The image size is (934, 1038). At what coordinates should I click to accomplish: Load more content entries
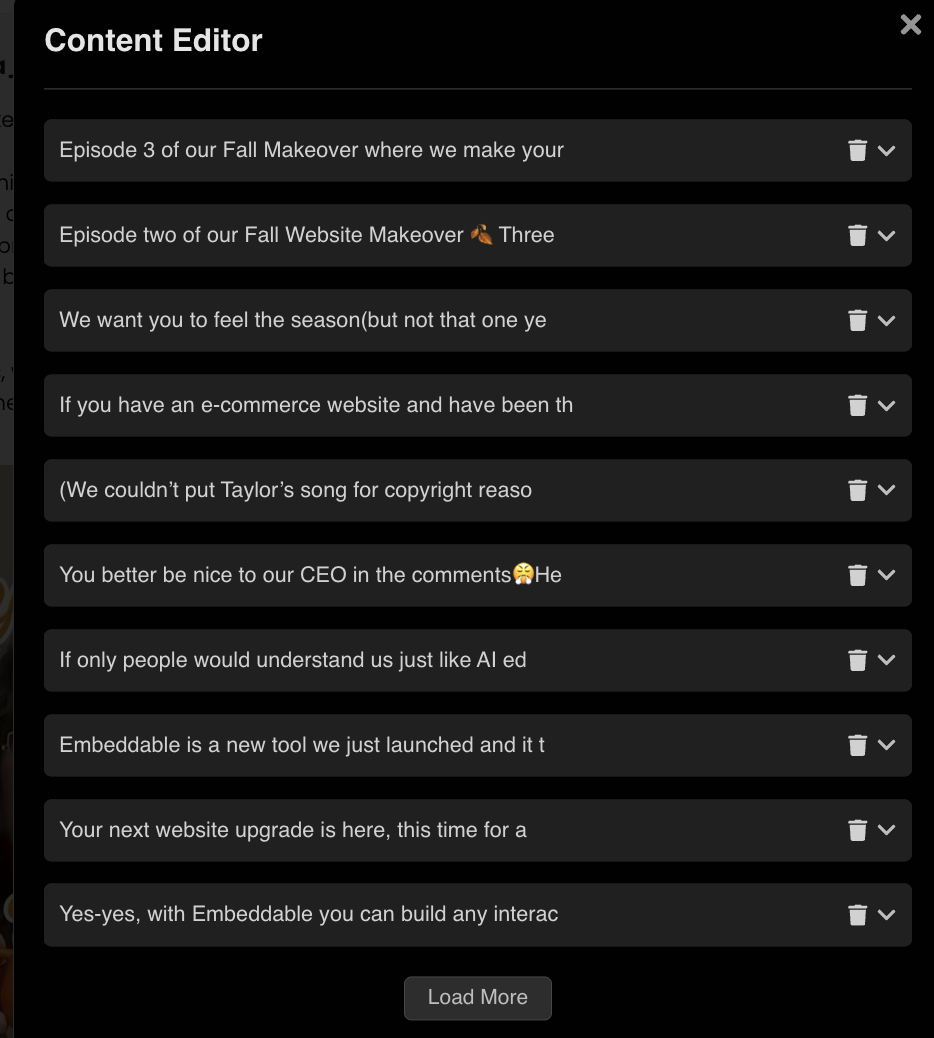[477, 997]
